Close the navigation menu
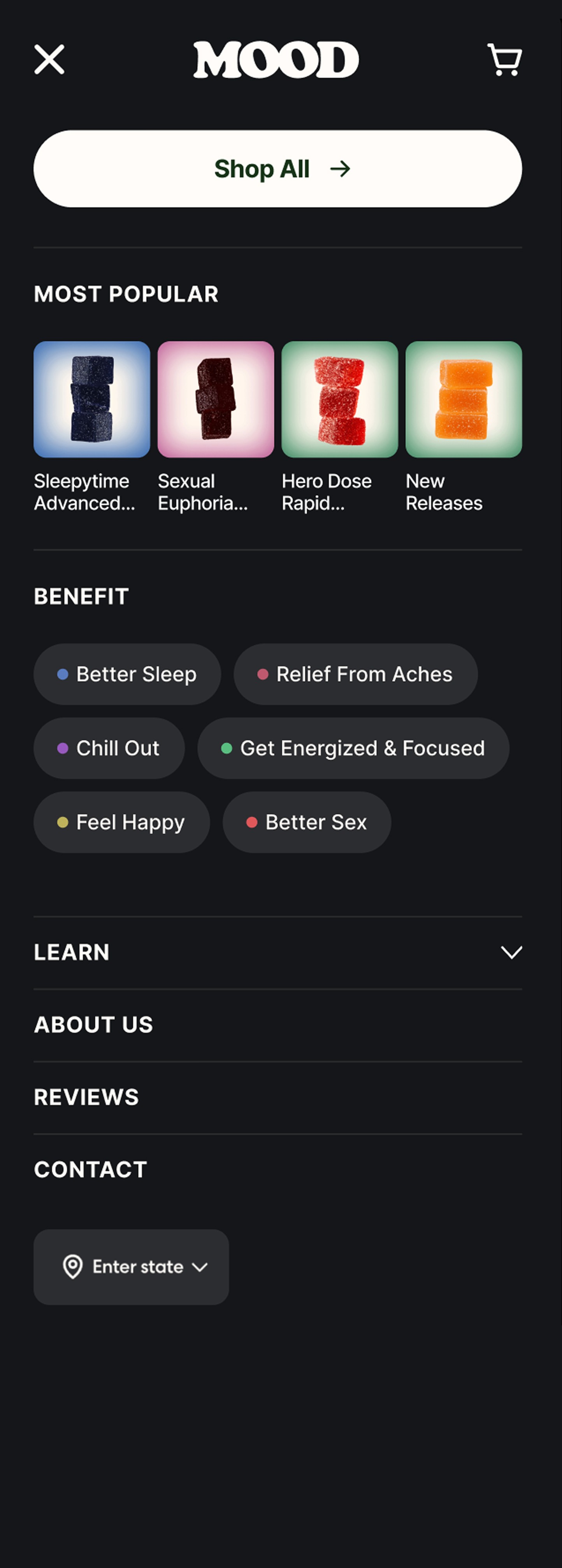 (x=49, y=59)
